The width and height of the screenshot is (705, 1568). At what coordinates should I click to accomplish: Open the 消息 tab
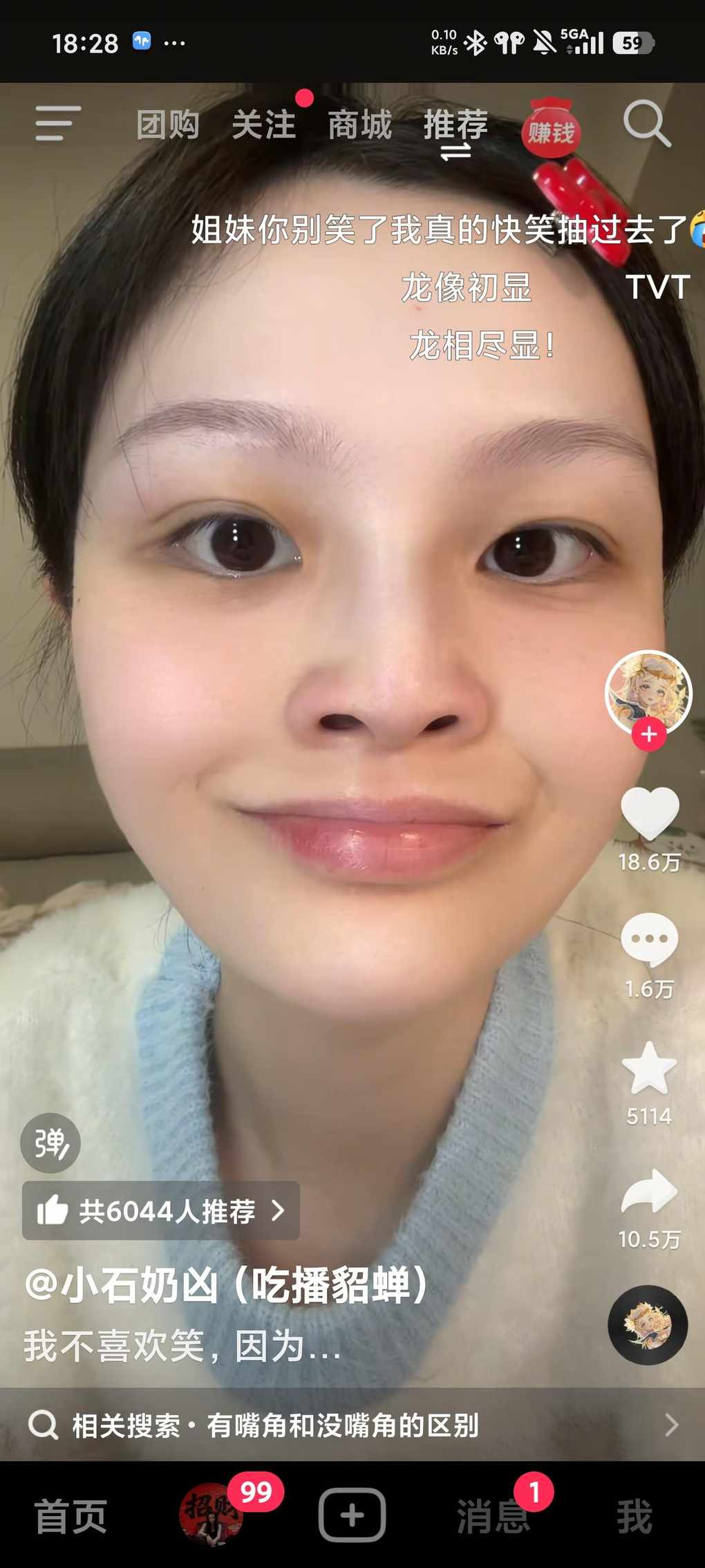coord(493,1516)
